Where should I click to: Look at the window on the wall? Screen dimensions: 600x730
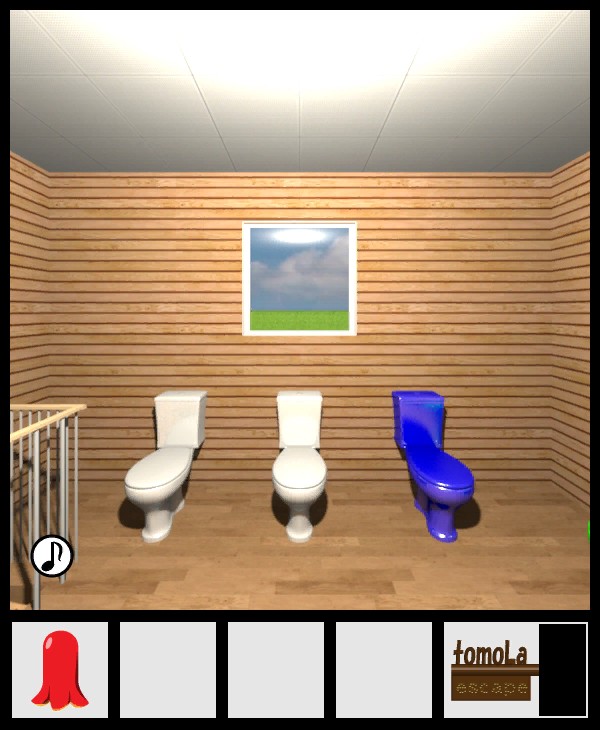[299, 279]
